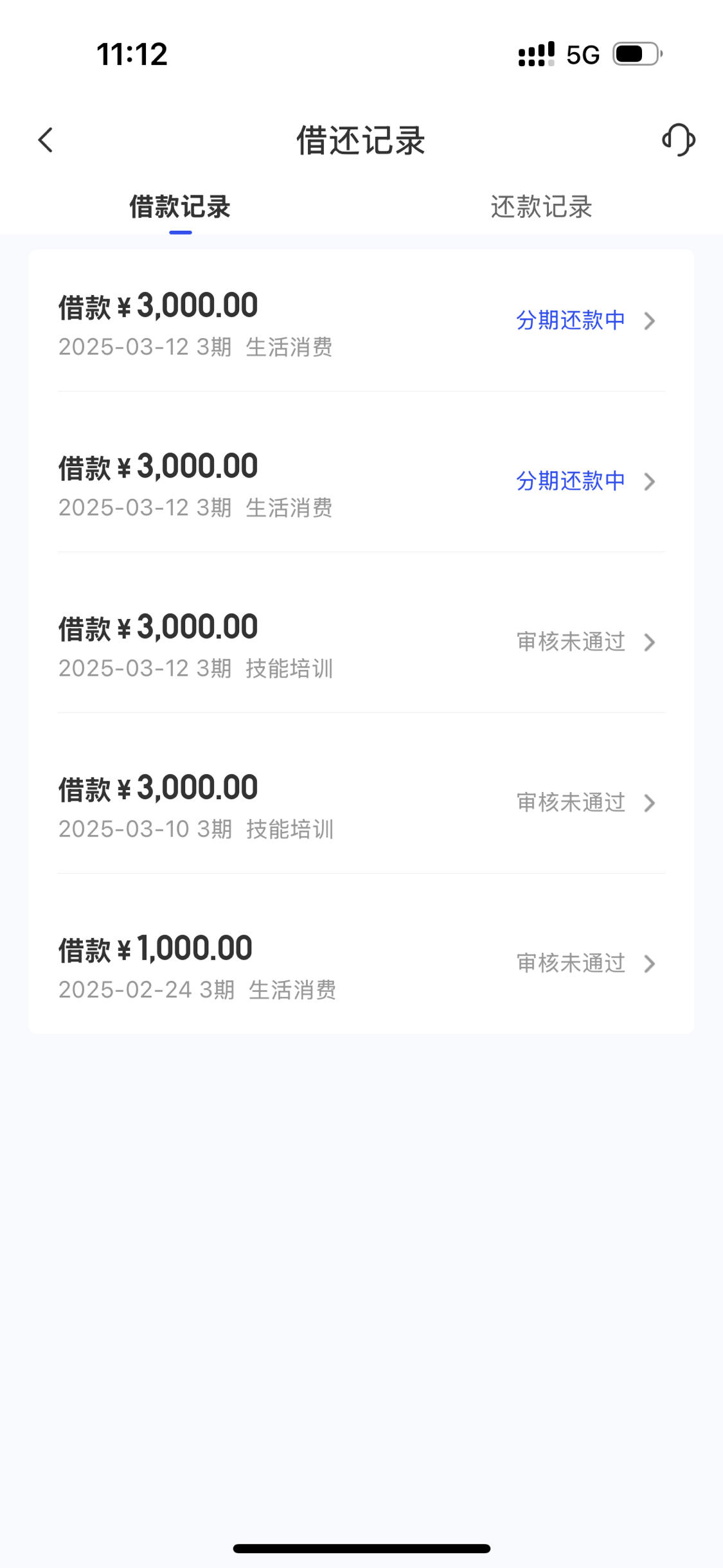Go back using the top-left arrow
Screen dimensions: 723x1568
pos(45,140)
